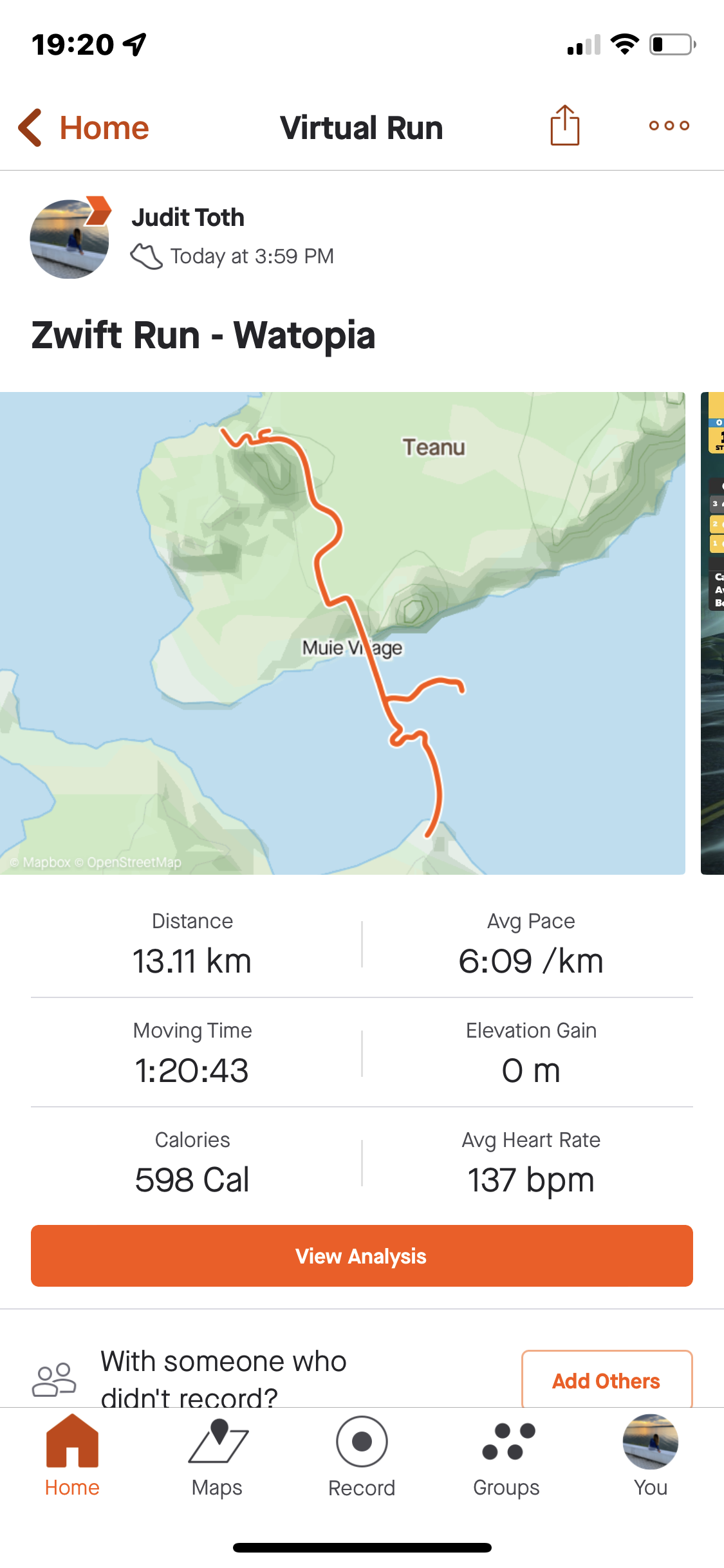Viewport: 724px width, 1568px height.
Task: Open the Watopia route map
Action: click(x=342, y=633)
